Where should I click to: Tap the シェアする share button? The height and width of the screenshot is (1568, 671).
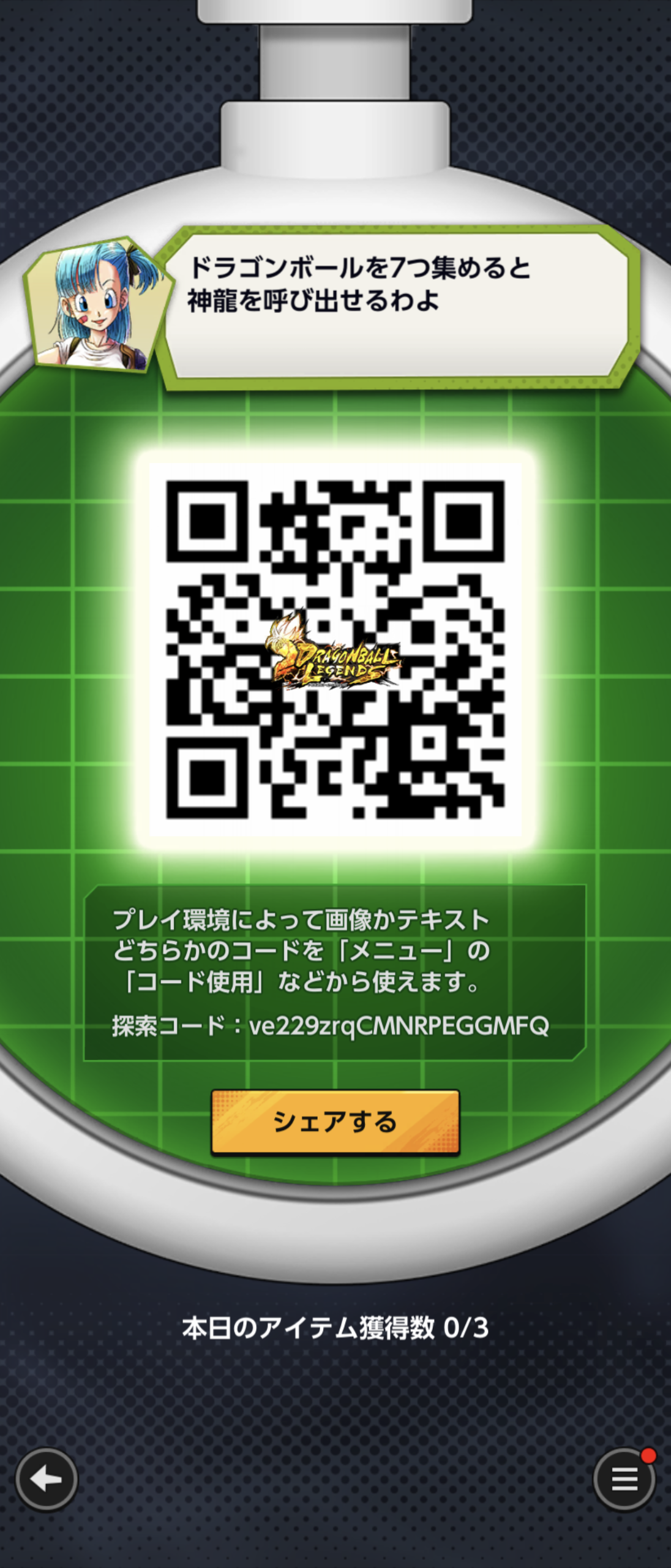coord(335,1121)
